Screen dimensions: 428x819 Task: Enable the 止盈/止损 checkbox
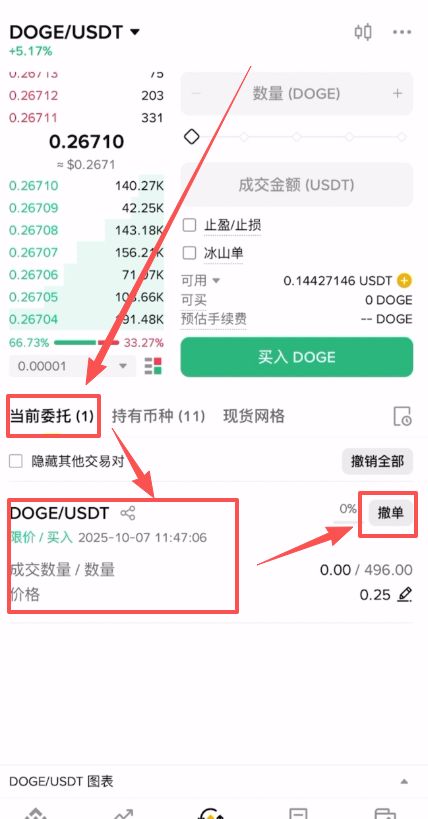point(189,225)
